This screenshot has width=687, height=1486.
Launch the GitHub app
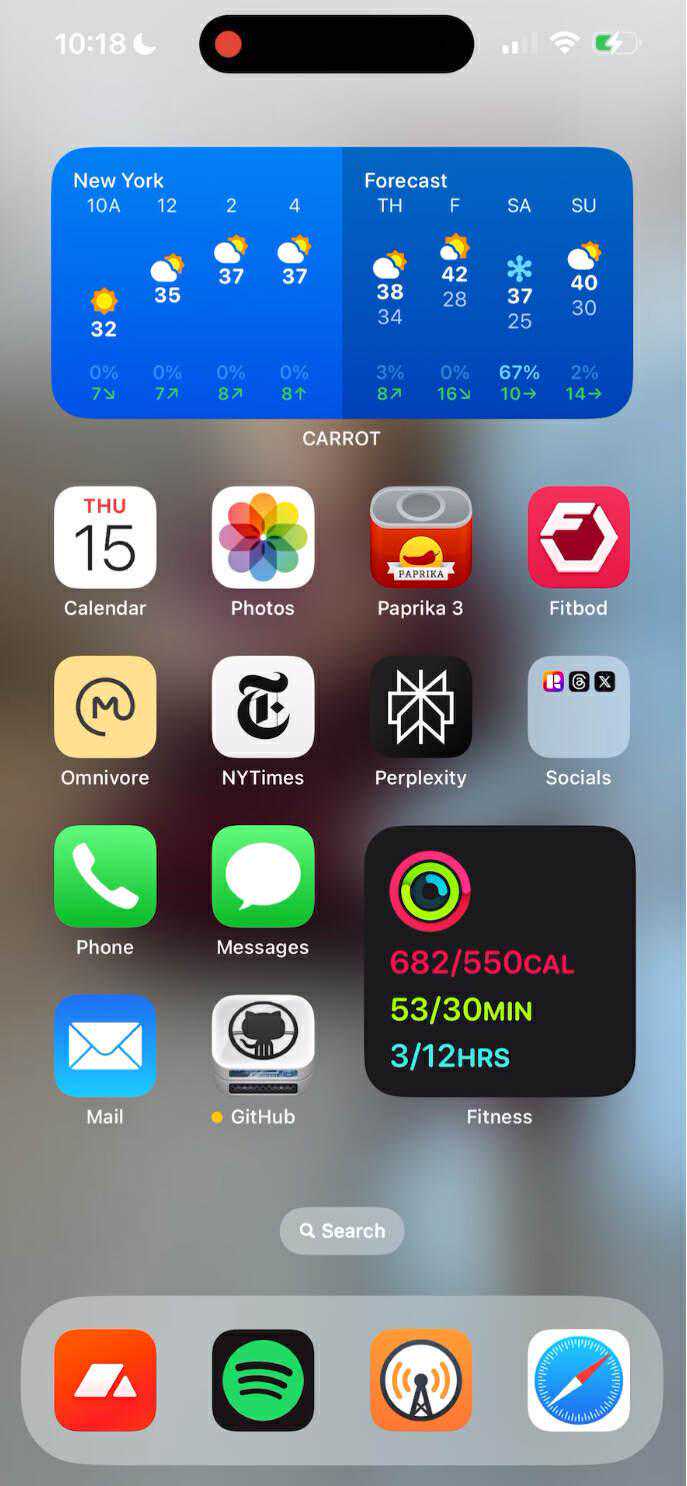pyautogui.click(x=263, y=1046)
